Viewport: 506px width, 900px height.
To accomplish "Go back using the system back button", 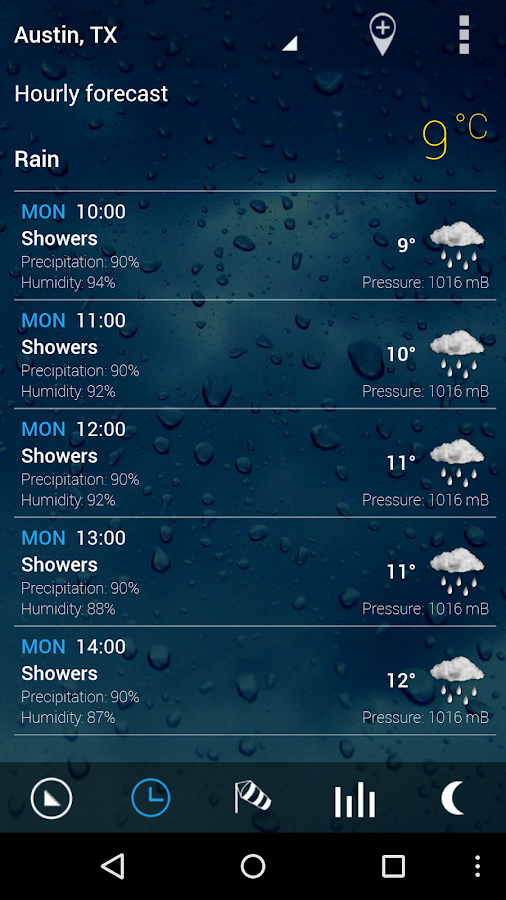I will coord(112,866).
